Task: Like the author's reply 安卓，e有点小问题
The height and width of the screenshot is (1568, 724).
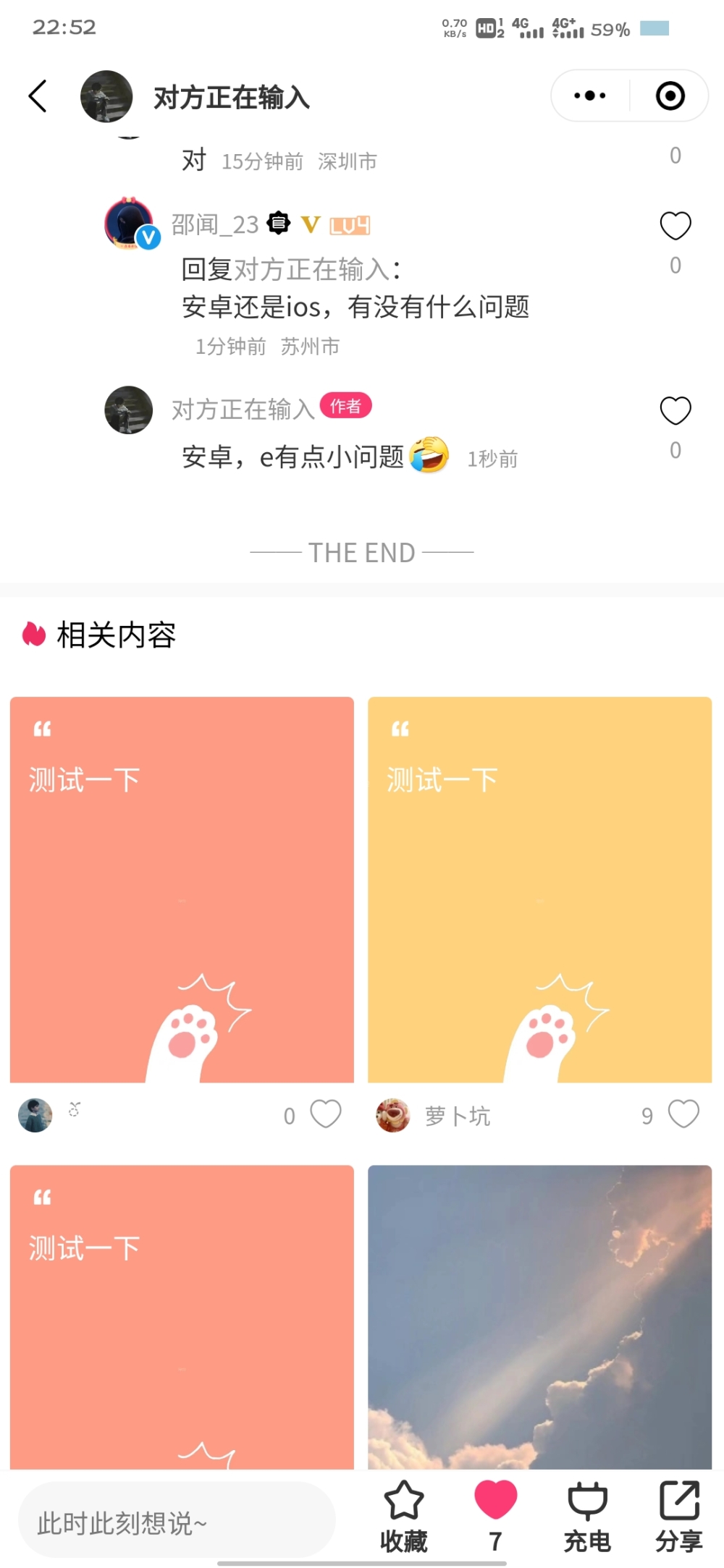Action: point(675,410)
